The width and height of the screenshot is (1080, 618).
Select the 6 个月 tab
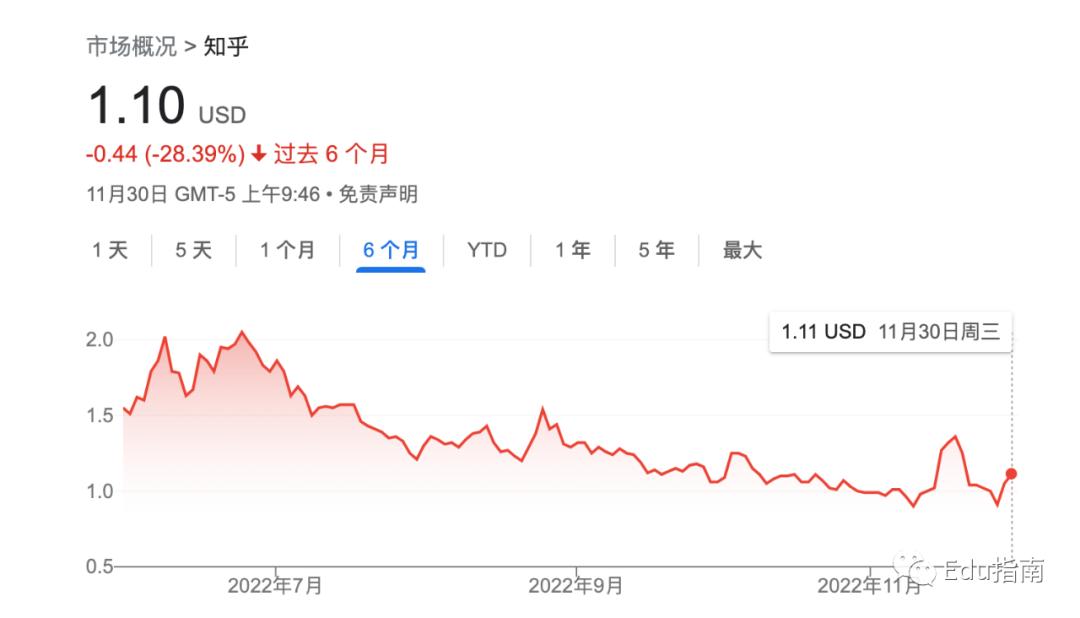391,250
